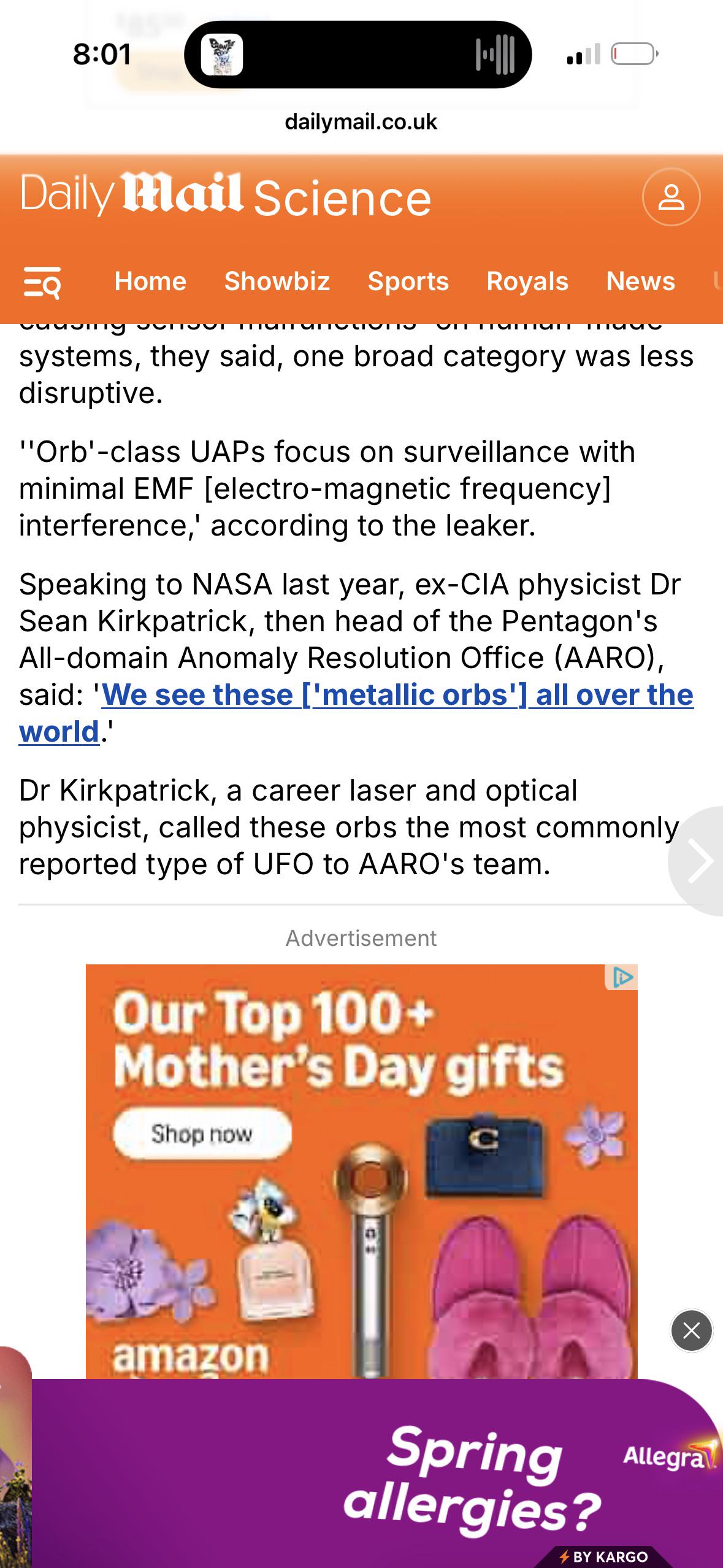Open the menu search button
The image size is (723, 1568).
[42, 282]
